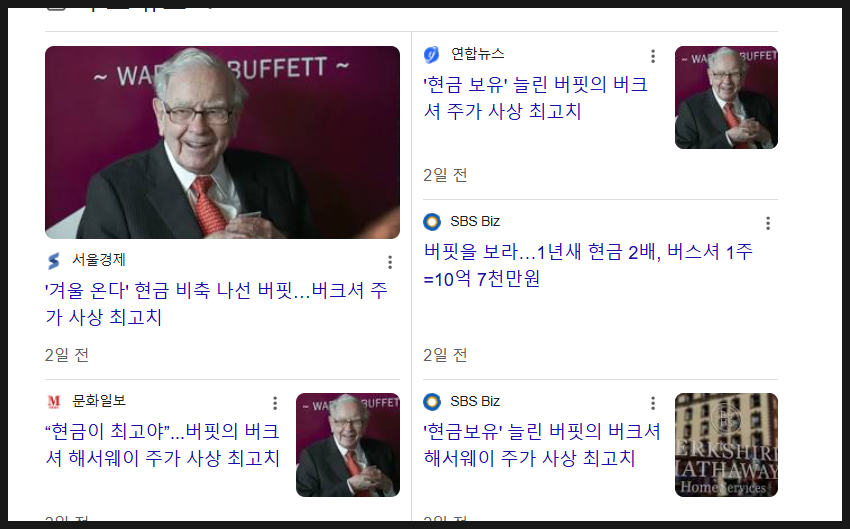Screen dimensions: 850x529
Task: Open 서울경제 article '겨울 온다' 현금 비축
Action: click(x=216, y=304)
